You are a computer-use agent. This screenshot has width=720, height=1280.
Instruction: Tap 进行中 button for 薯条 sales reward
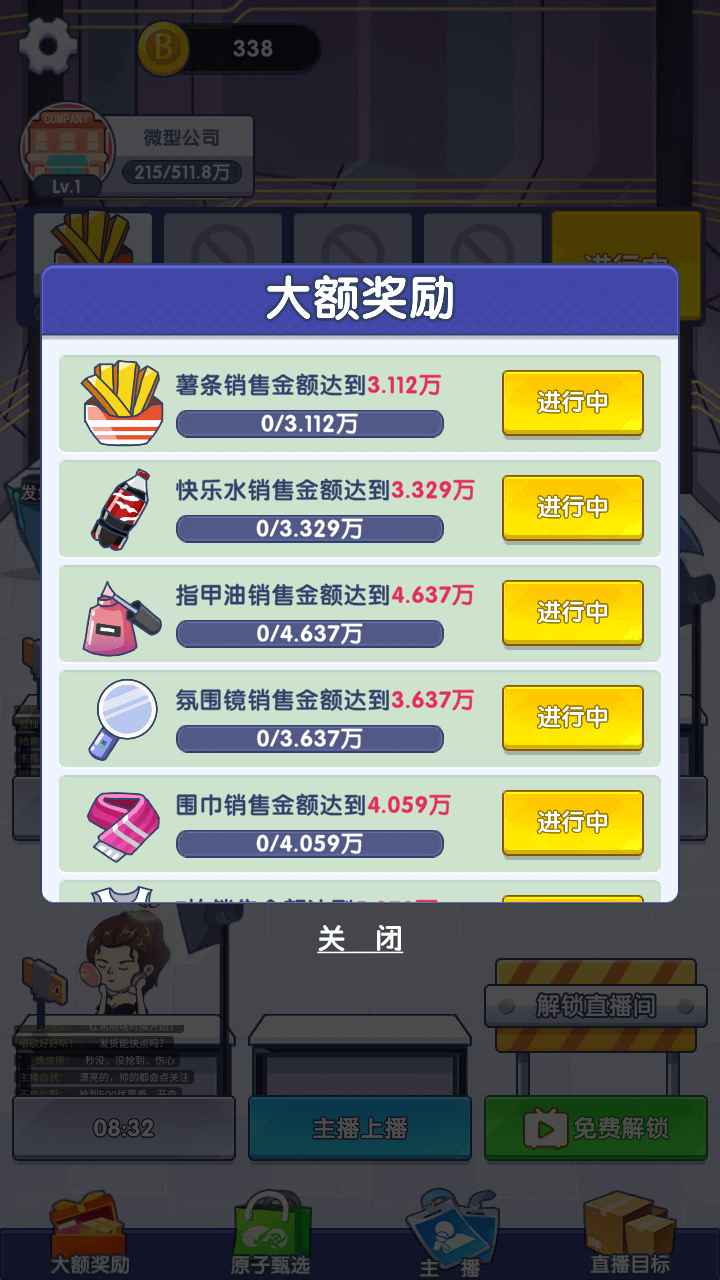(x=572, y=402)
